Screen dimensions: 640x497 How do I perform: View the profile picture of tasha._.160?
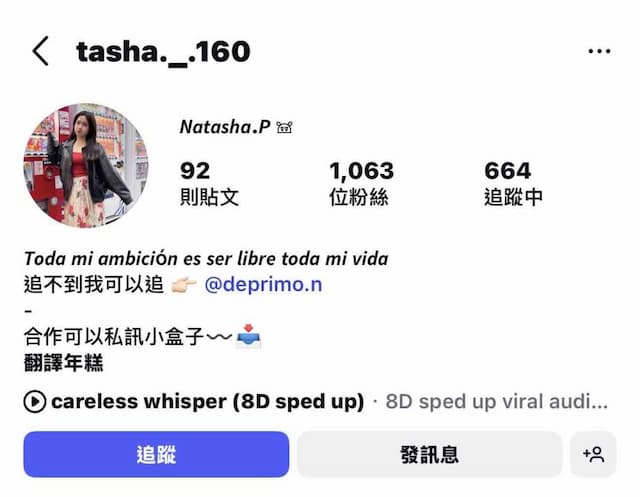tap(85, 166)
